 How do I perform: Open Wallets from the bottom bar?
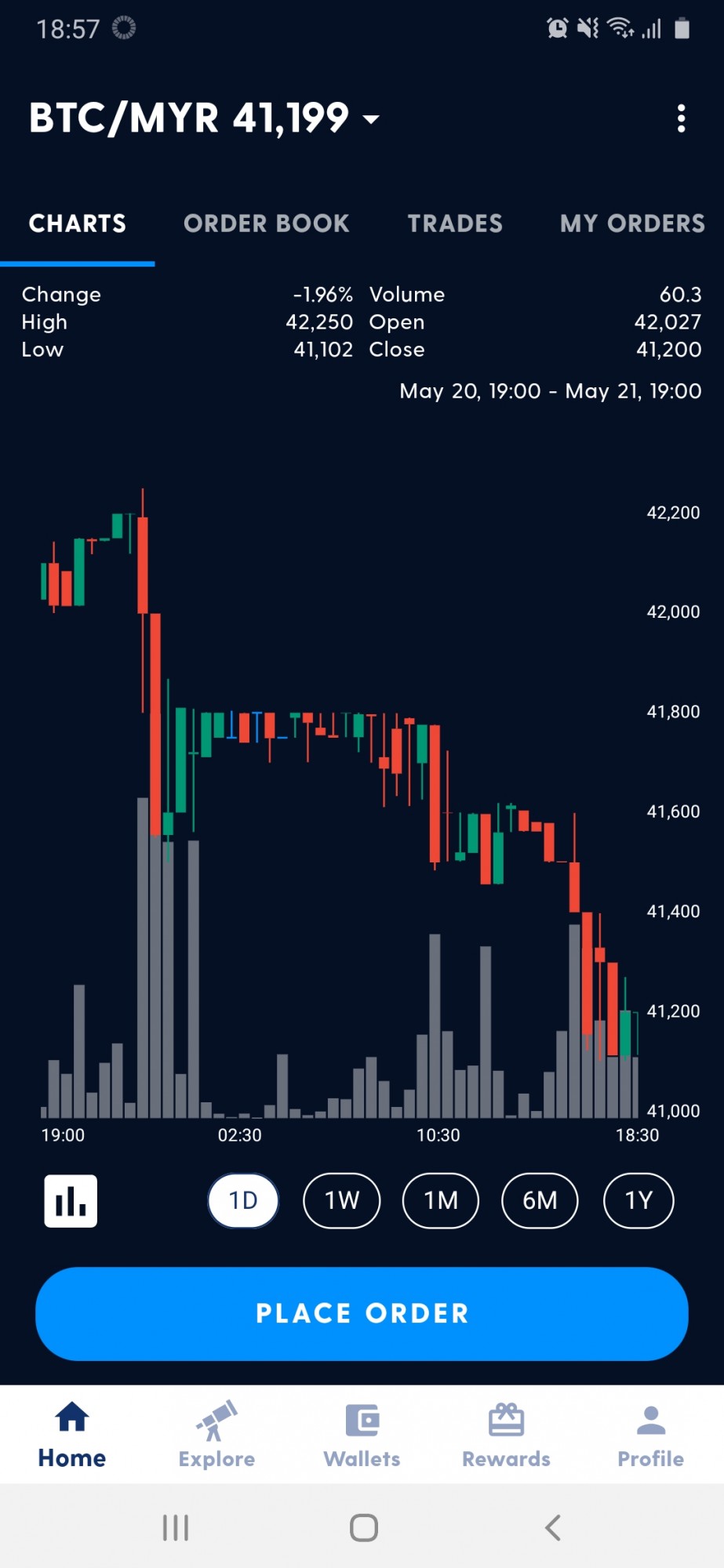pyautogui.click(x=362, y=1435)
